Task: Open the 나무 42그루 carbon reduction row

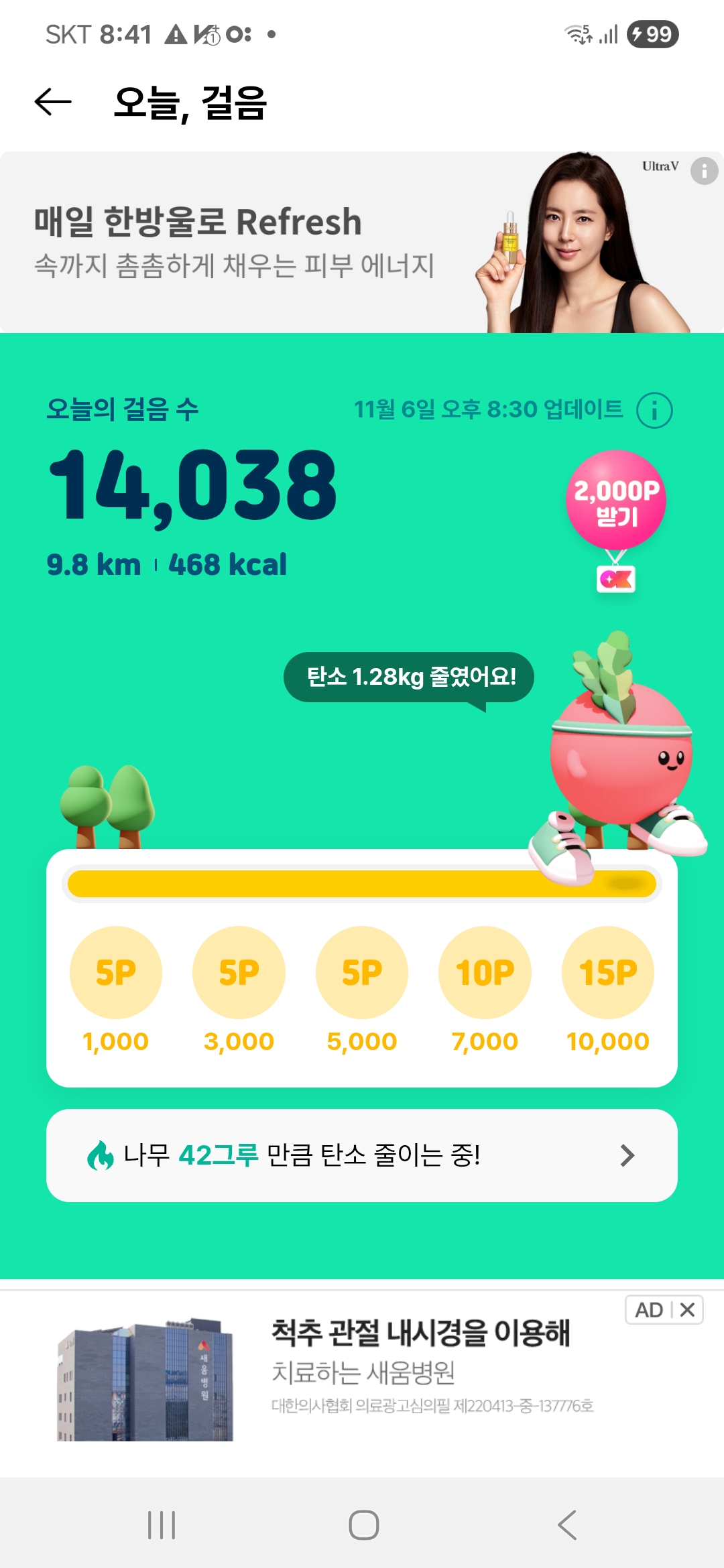Action: [362, 1155]
